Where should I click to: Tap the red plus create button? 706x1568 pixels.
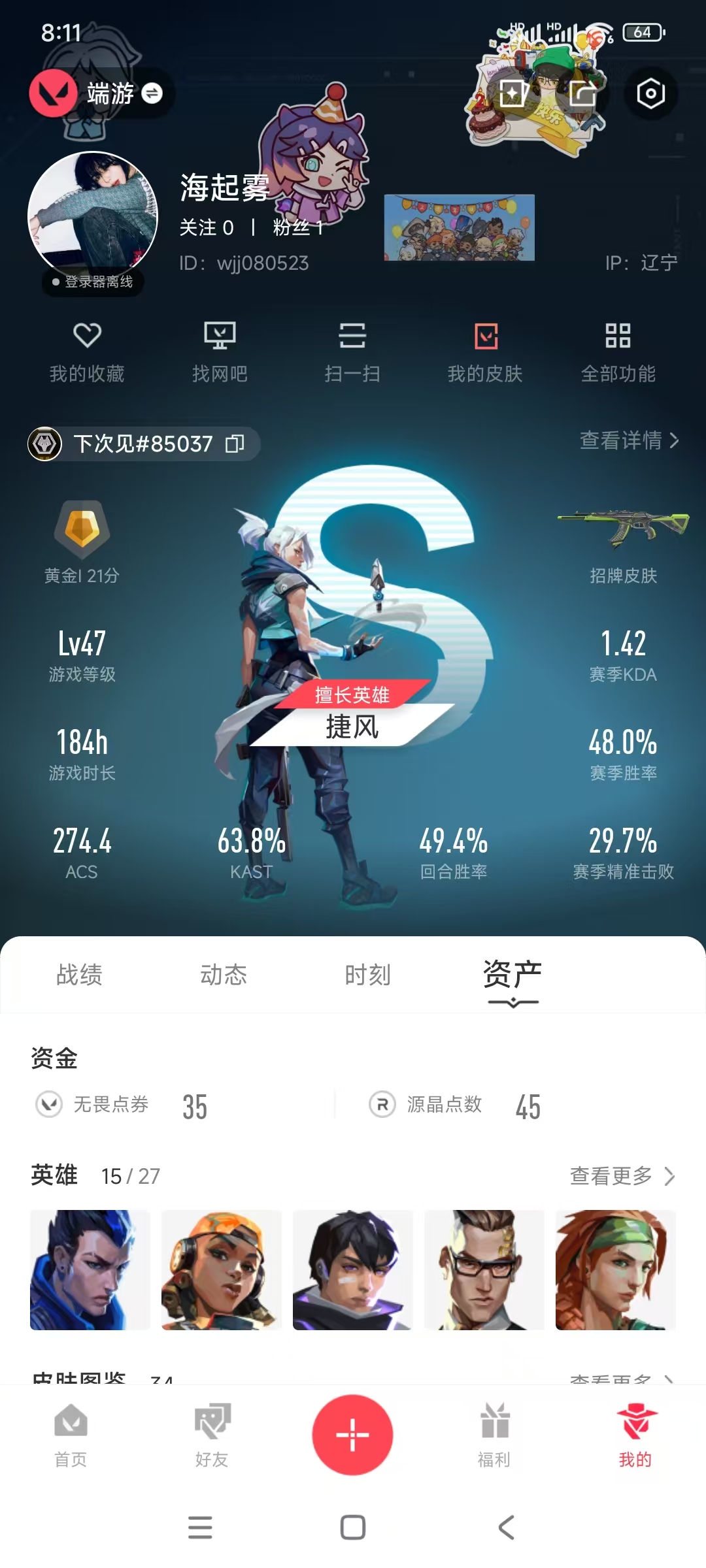(352, 1435)
